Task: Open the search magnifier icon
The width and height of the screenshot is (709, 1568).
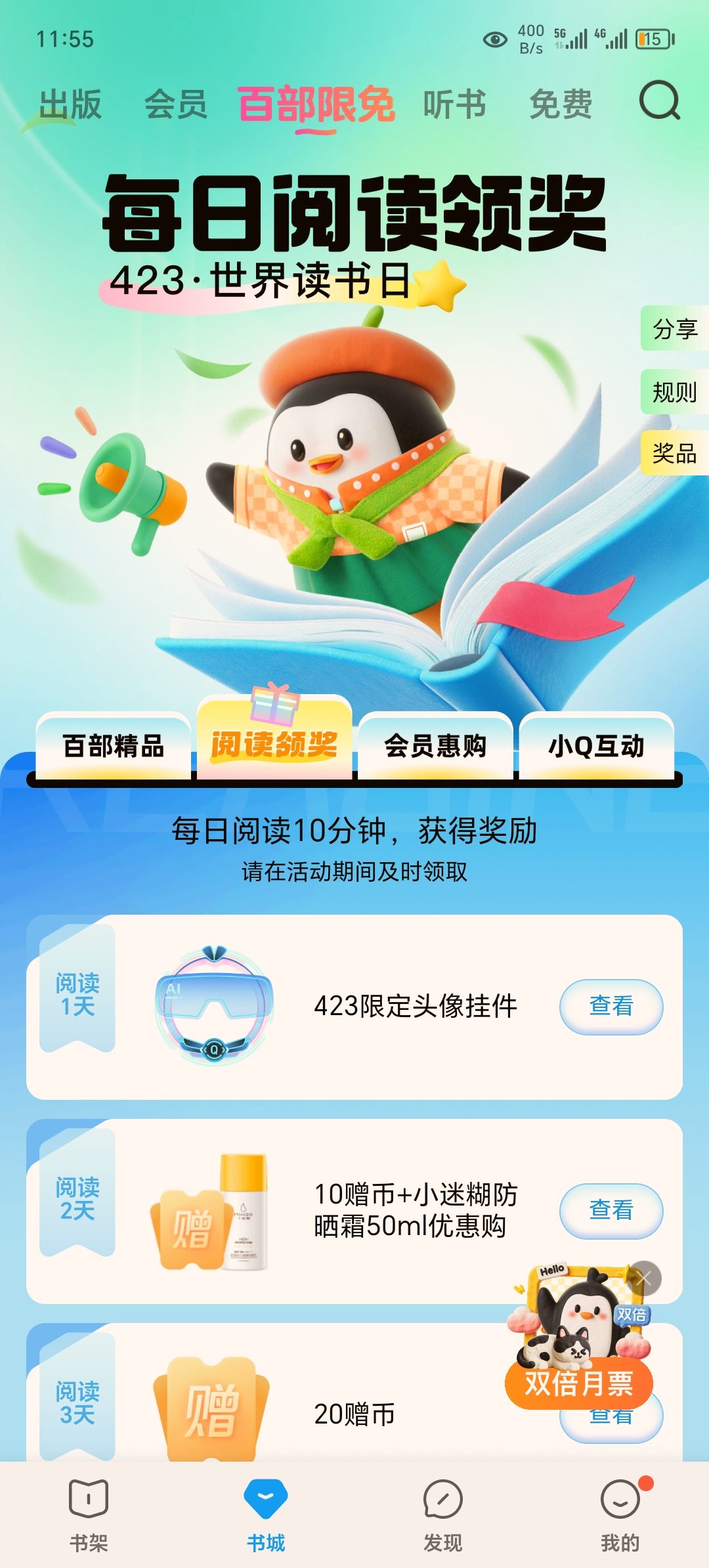Action: (660, 100)
